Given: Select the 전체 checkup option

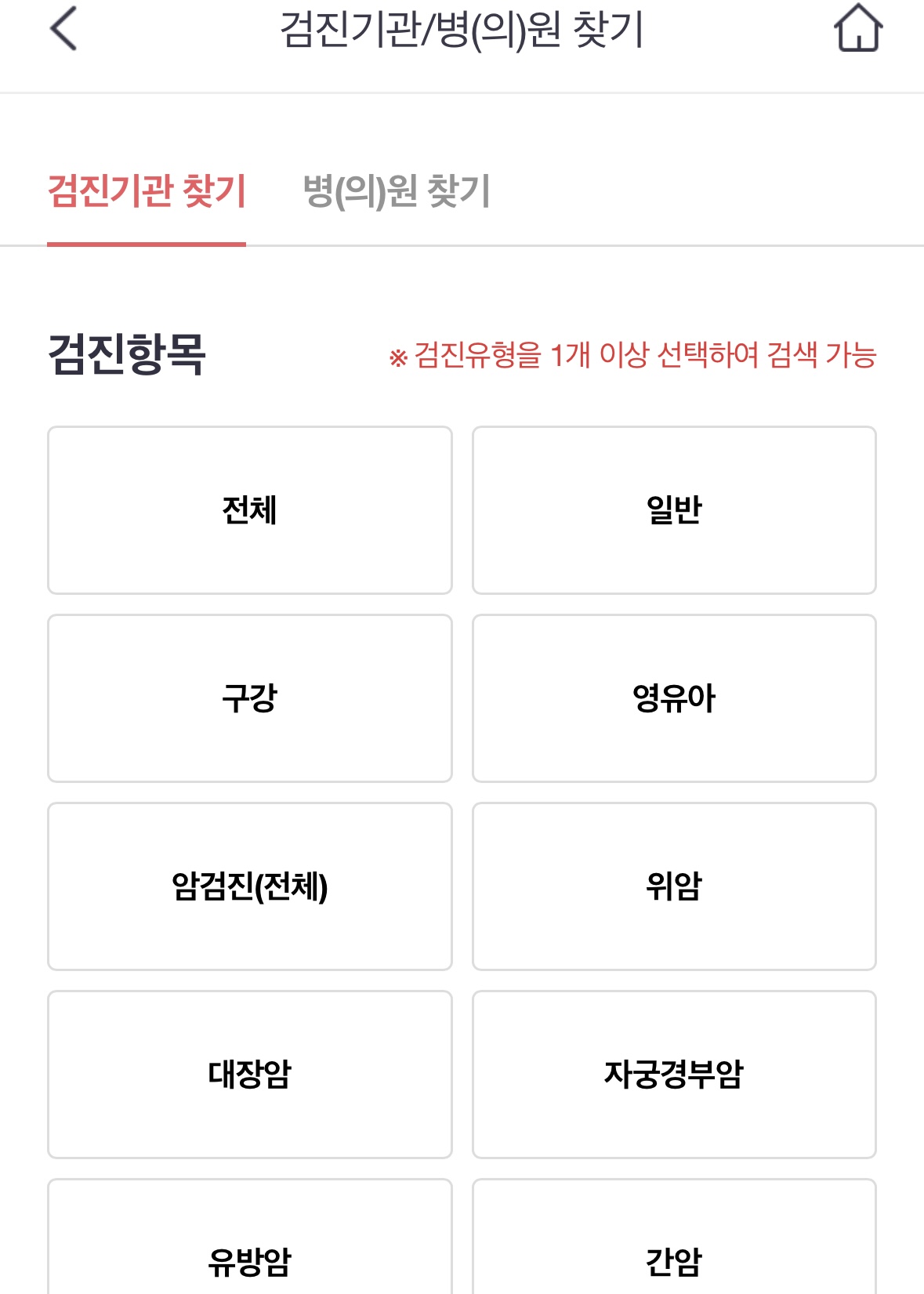Looking at the screenshot, I should (250, 509).
